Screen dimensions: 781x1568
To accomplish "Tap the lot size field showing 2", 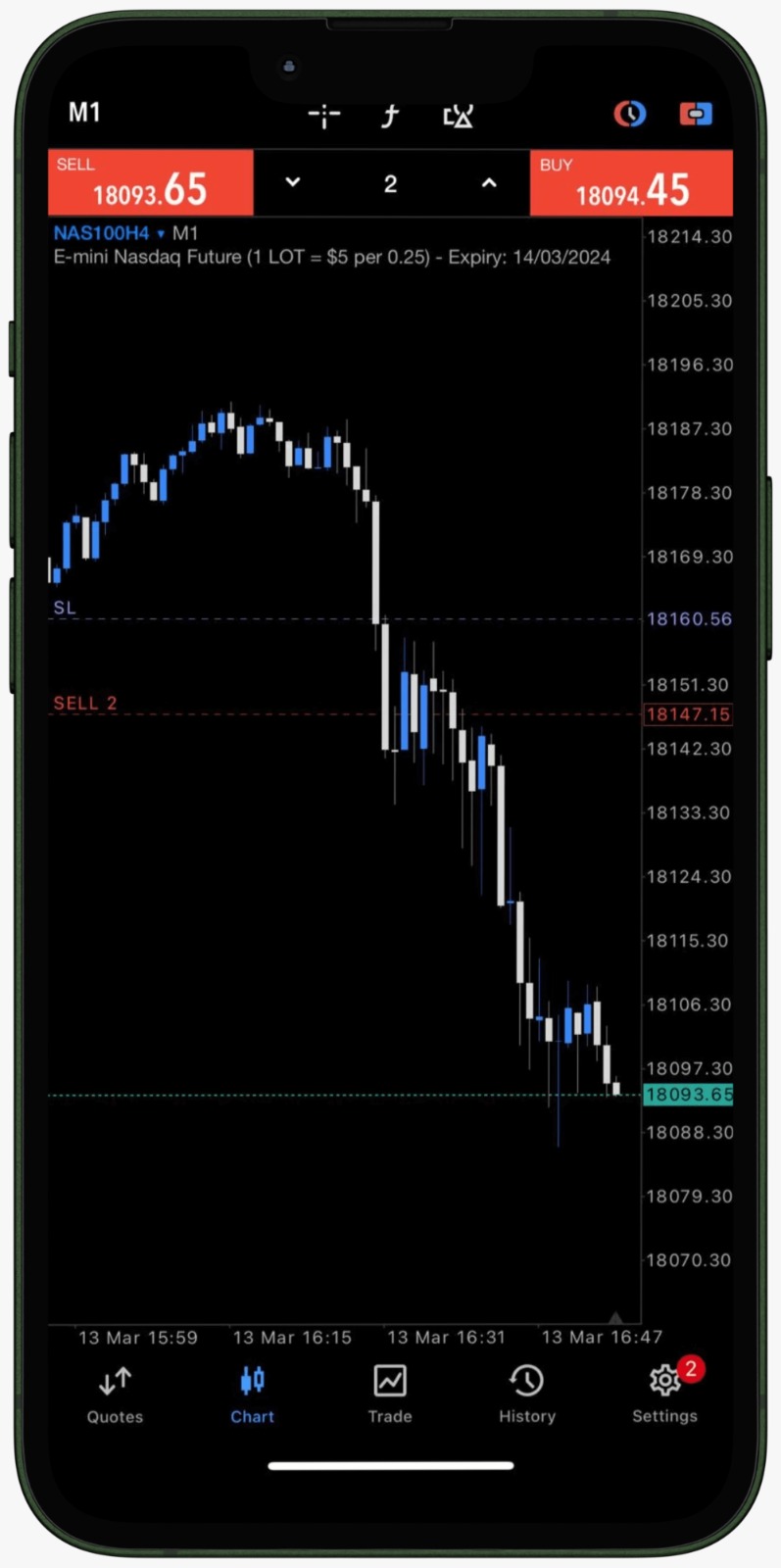I will (x=390, y=182).
